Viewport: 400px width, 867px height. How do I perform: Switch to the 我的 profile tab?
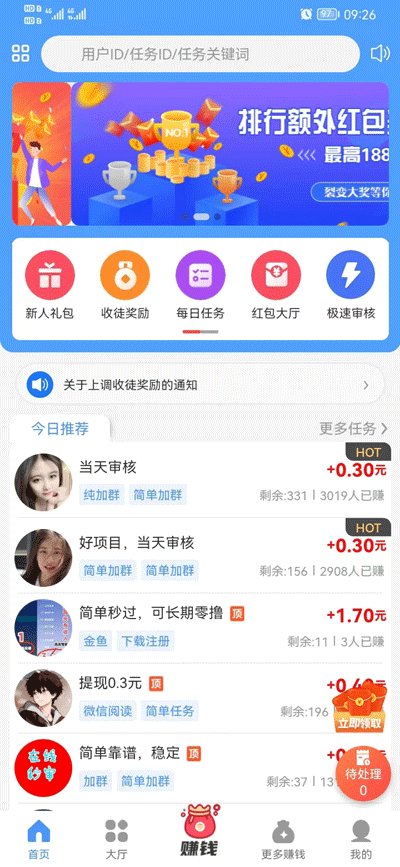click(x=361, y=839)
